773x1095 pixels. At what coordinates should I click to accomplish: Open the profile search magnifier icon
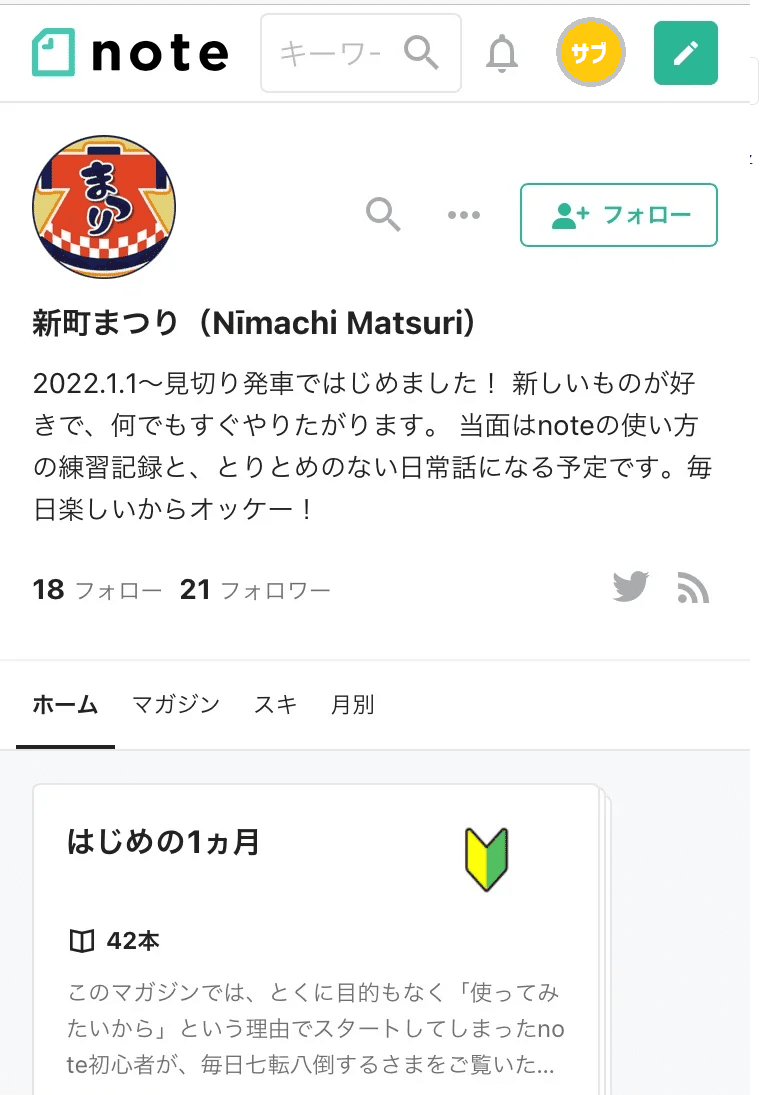click(384, 214)
